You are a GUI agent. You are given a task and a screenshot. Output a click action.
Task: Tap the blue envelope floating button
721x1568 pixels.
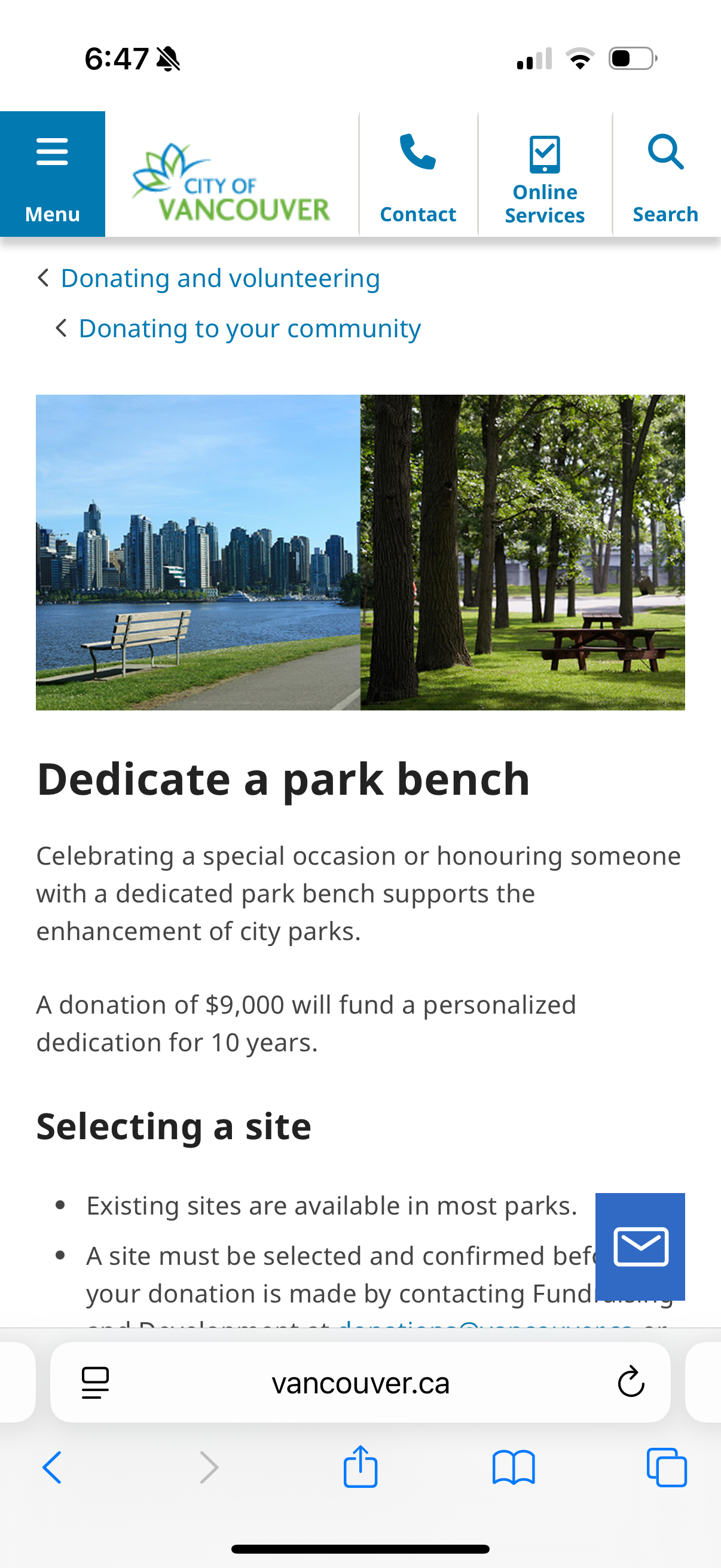pos(640,1246)
